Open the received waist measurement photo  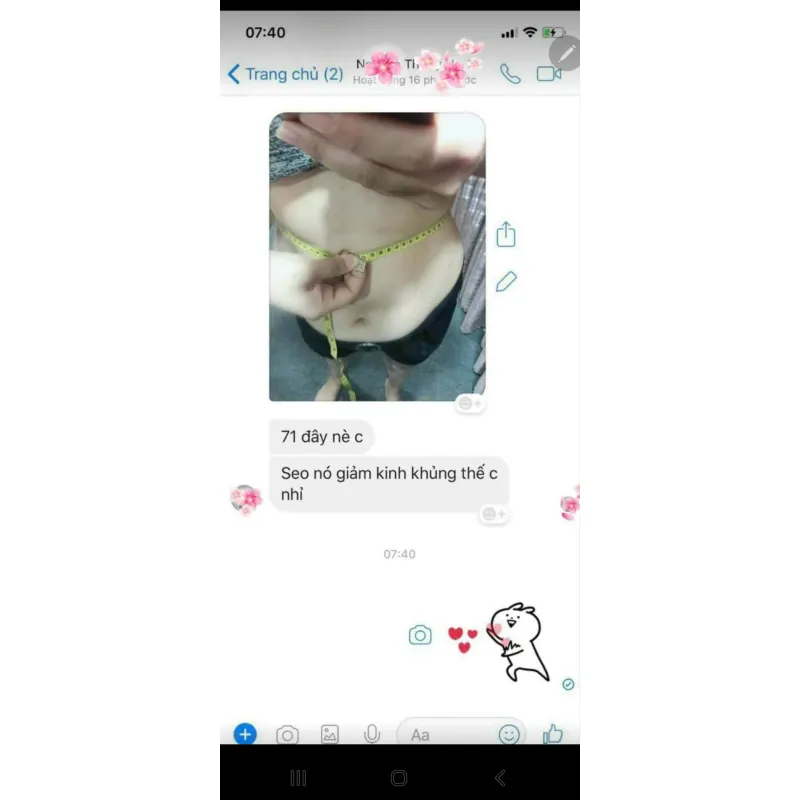(x=377, y=257)
